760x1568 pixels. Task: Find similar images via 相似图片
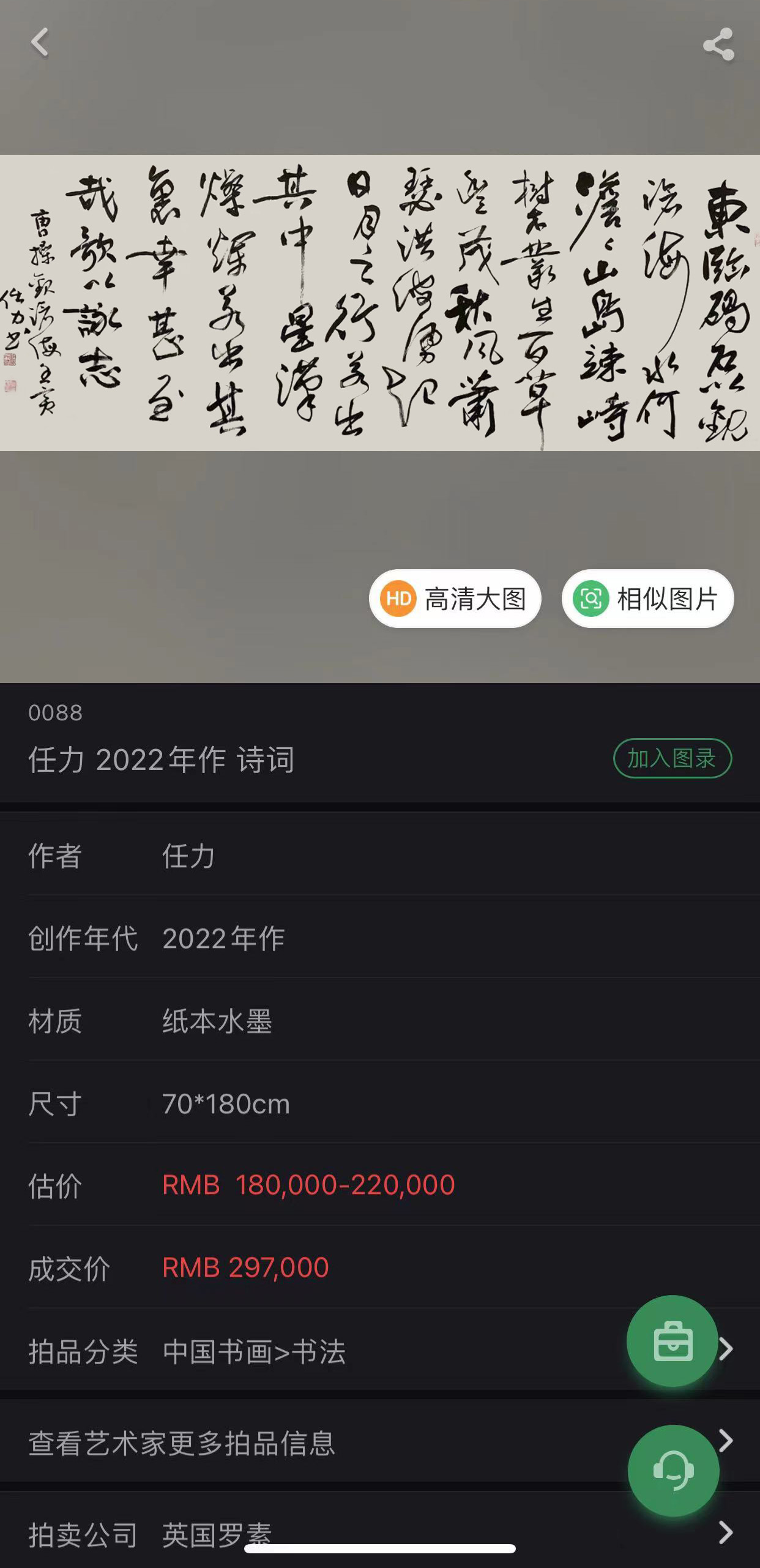coord(647,599)
